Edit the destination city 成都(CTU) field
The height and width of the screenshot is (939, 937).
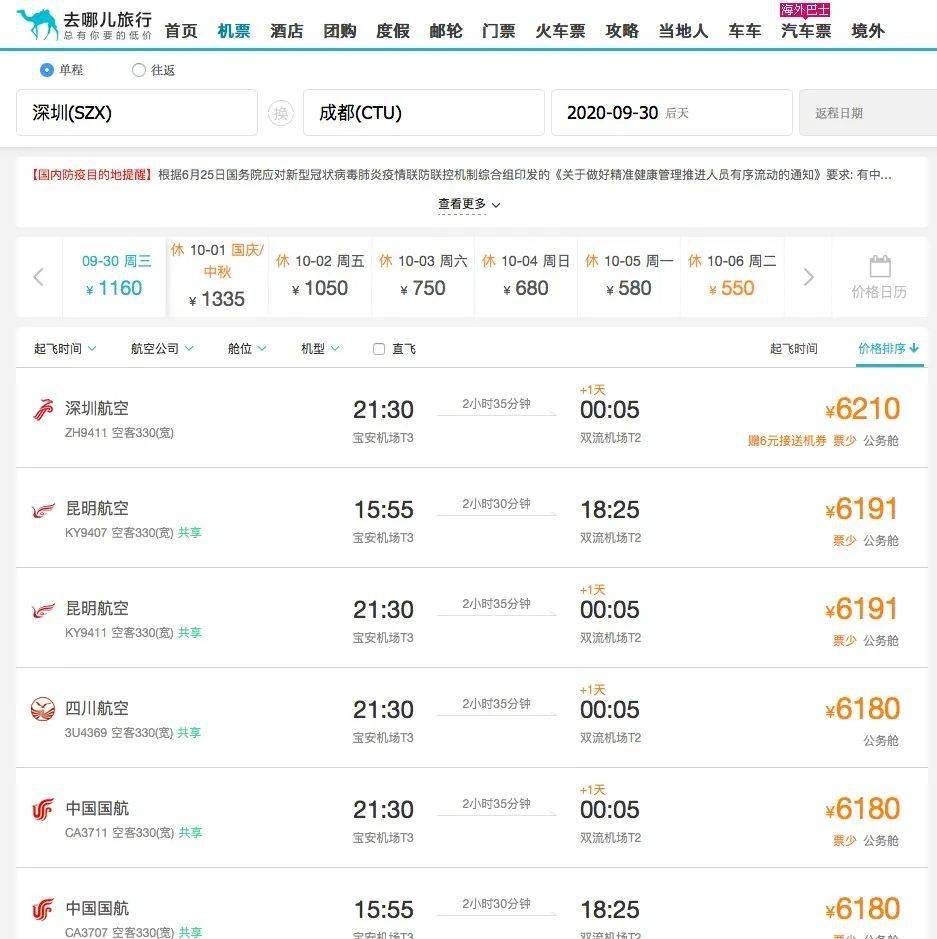423,113
